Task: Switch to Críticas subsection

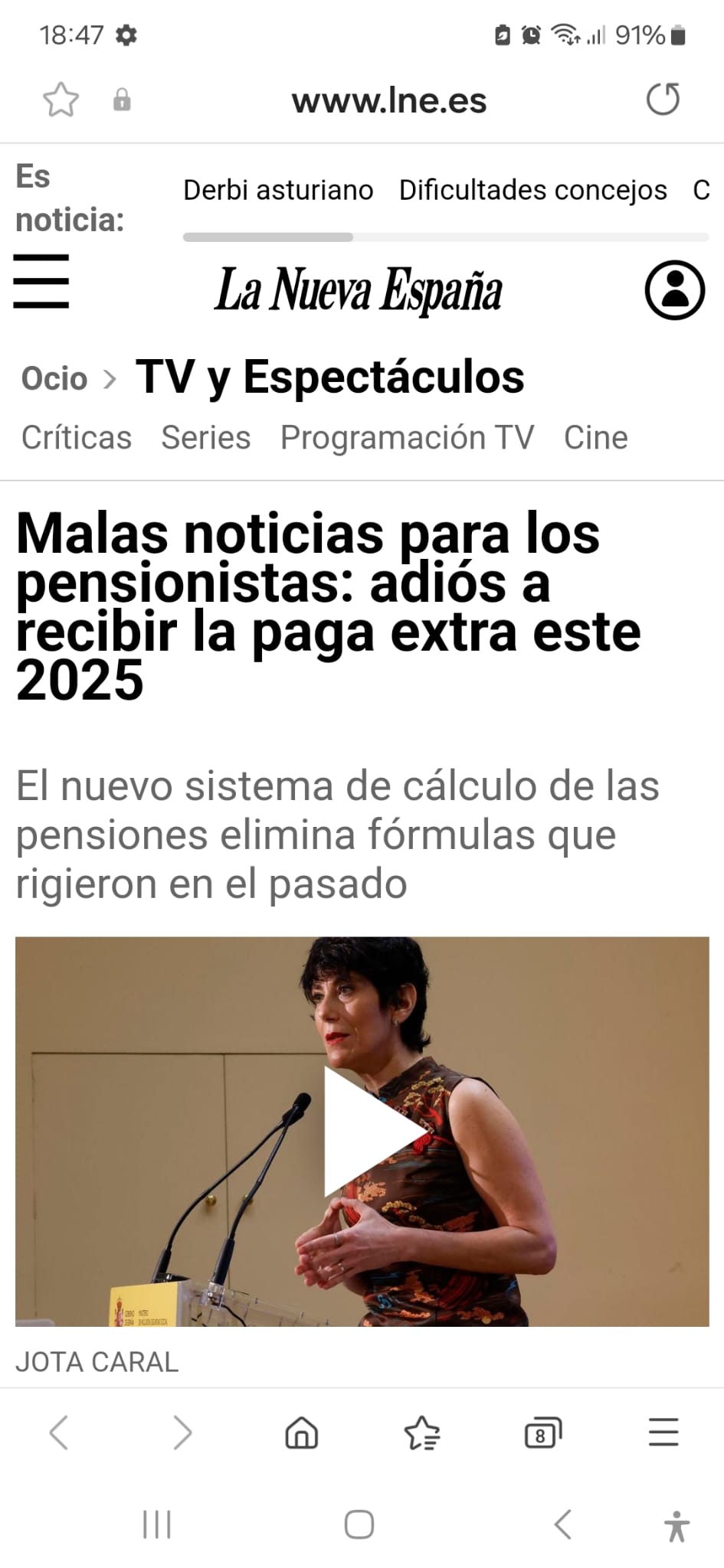Action: (77, 438)
